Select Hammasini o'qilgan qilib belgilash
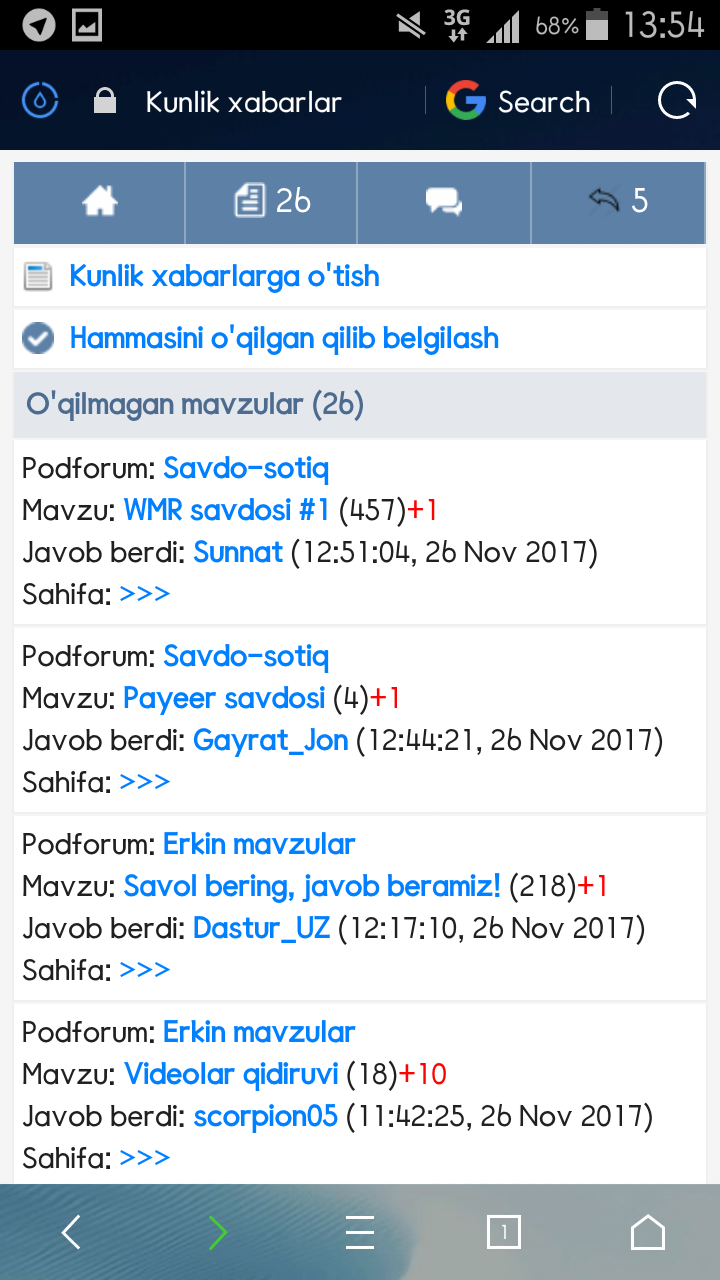This screenshot has width=720, height=1280. [284, 338]
